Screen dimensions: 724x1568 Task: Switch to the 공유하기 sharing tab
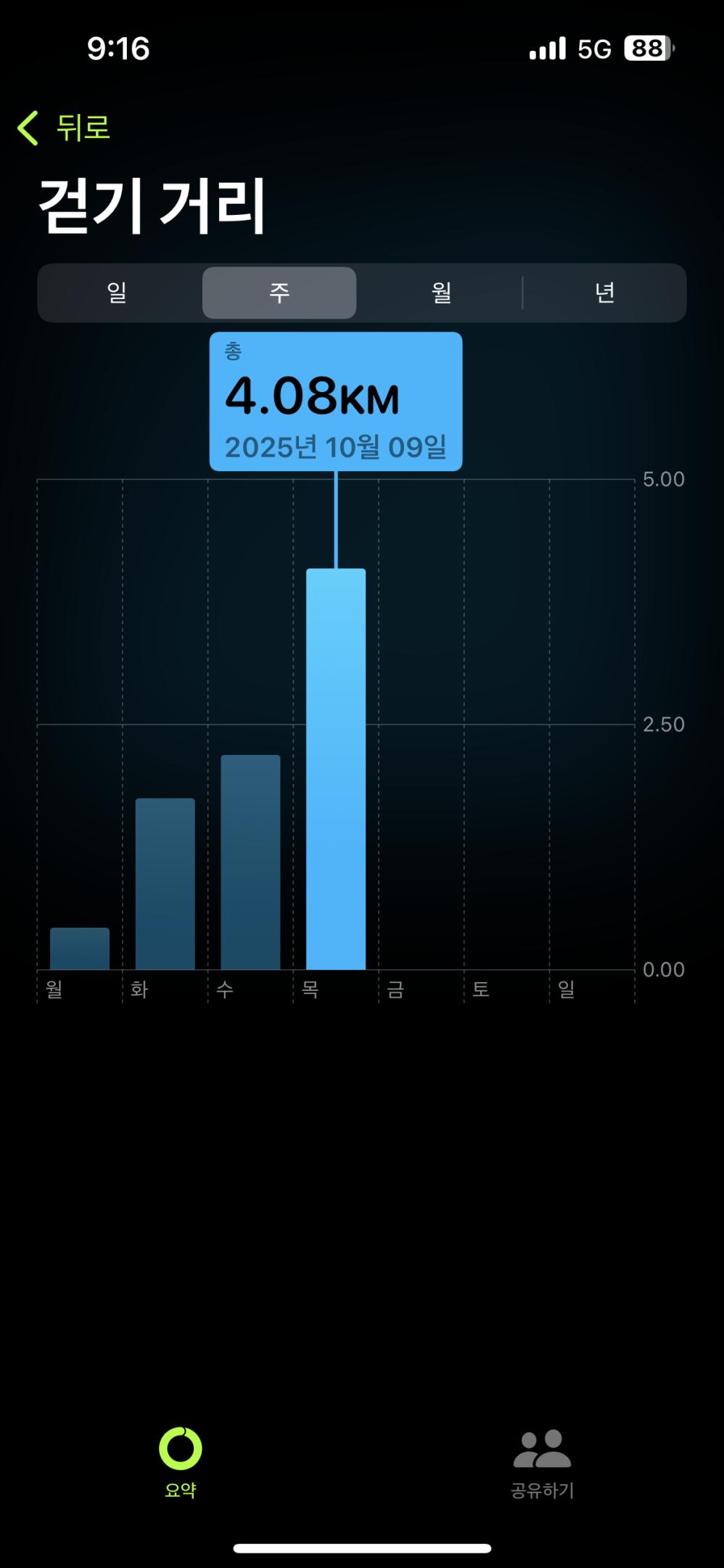pos(542,1463)
